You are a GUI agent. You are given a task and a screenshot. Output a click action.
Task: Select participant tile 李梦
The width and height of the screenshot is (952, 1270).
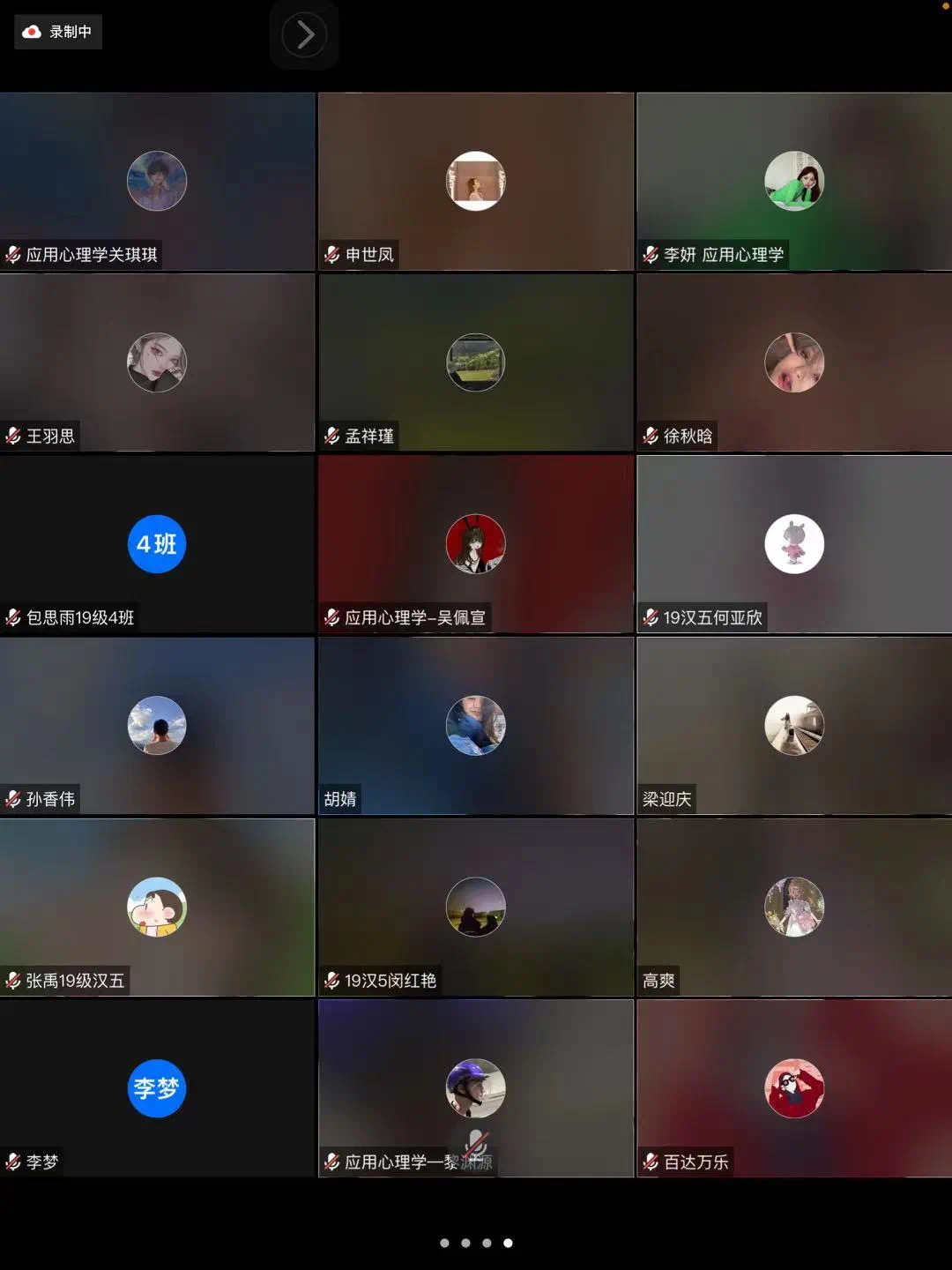(157, 1088)
